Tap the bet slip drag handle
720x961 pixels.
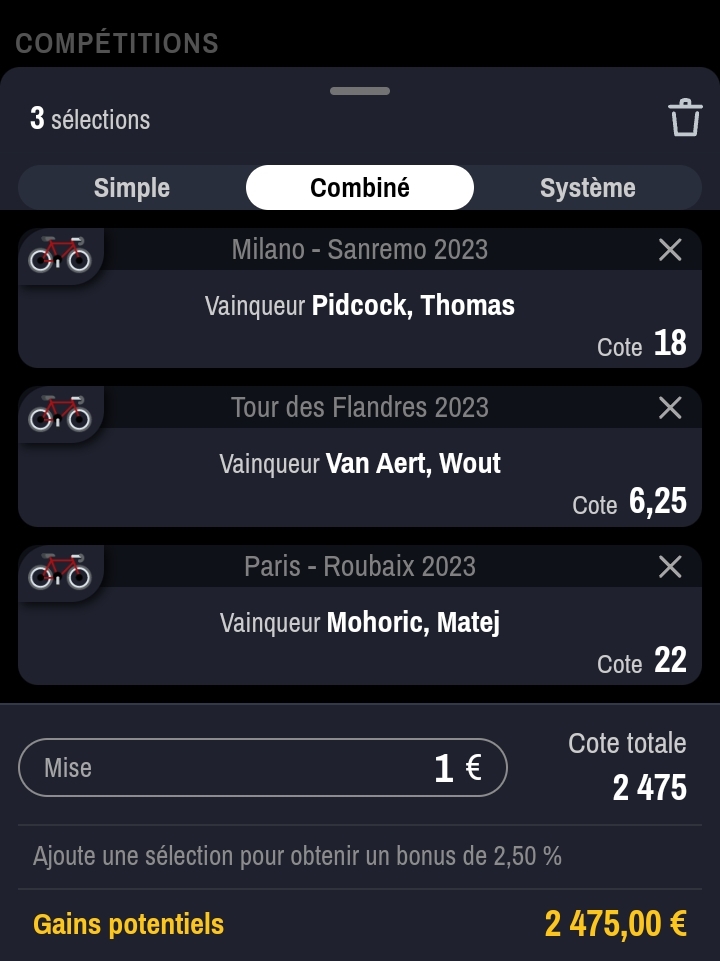pyautogui.click(x=360, y=91)
